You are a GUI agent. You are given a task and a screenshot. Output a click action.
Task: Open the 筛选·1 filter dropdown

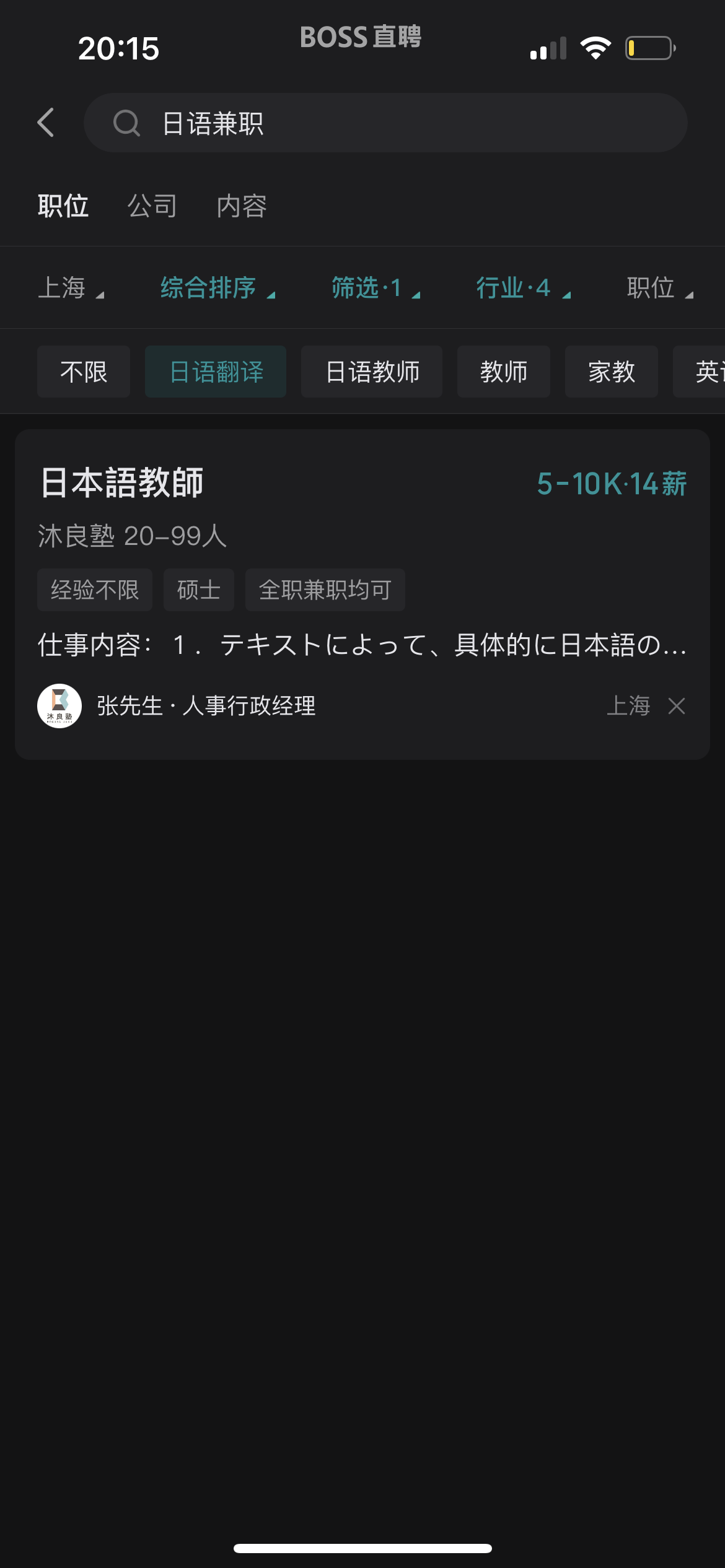point(376,287)
